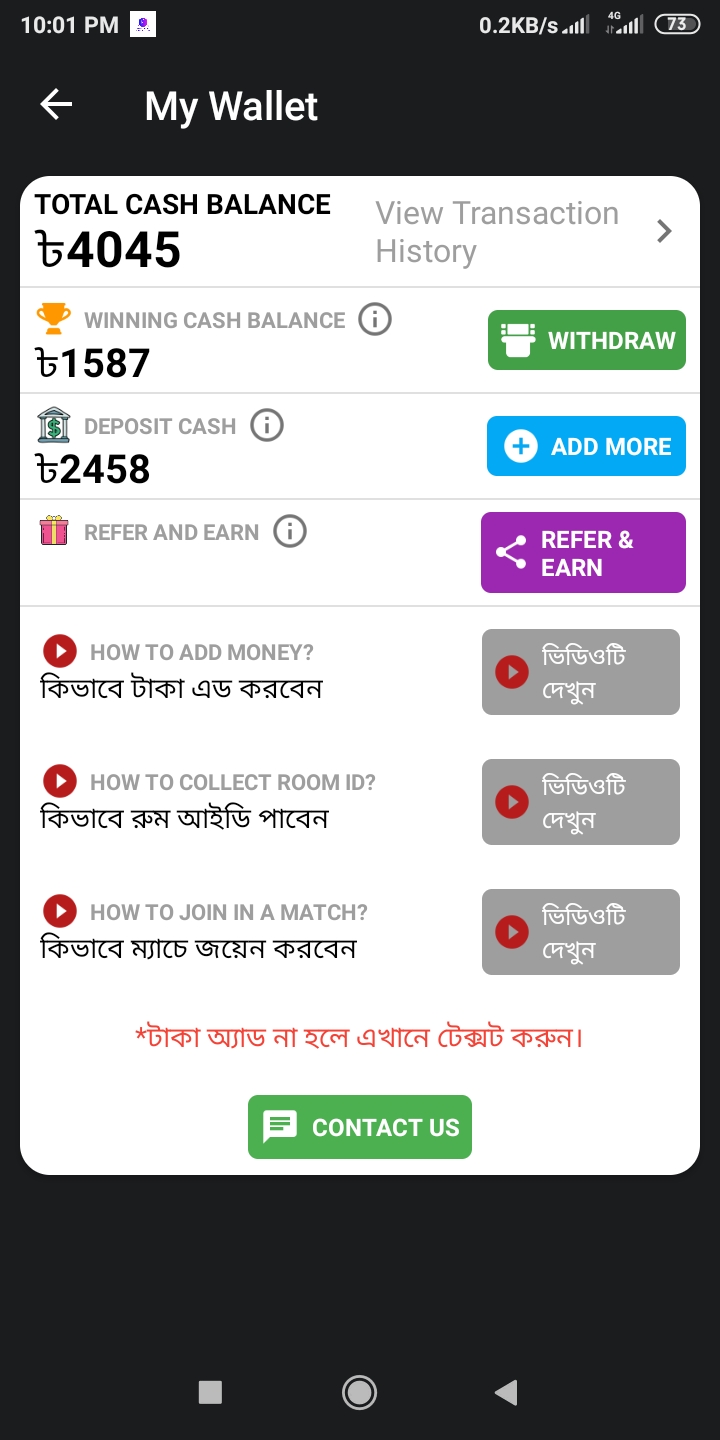The image size is (720, 1440).
Task: Show info about refer and earn
Action: (290, 531)
